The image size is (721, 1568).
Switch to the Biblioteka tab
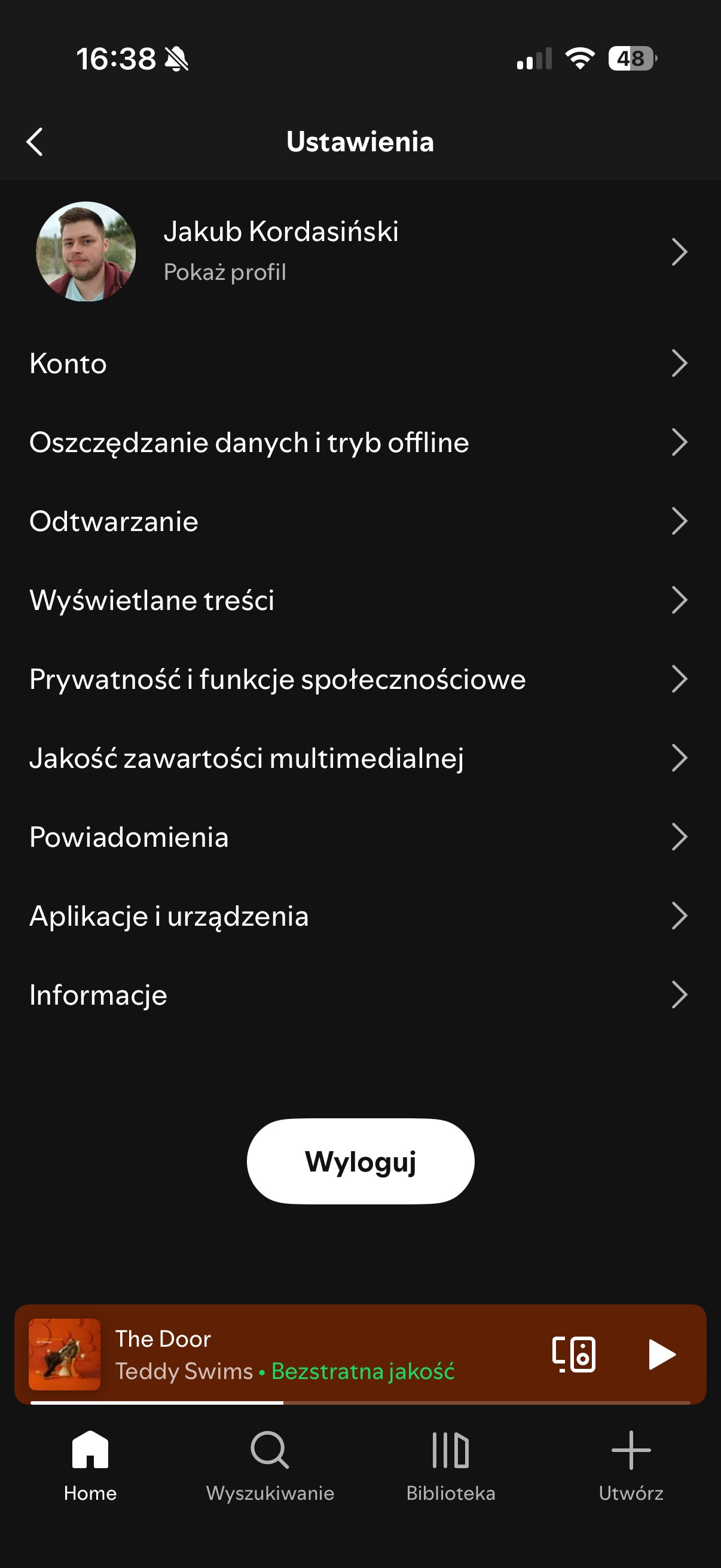point(450,1466)
